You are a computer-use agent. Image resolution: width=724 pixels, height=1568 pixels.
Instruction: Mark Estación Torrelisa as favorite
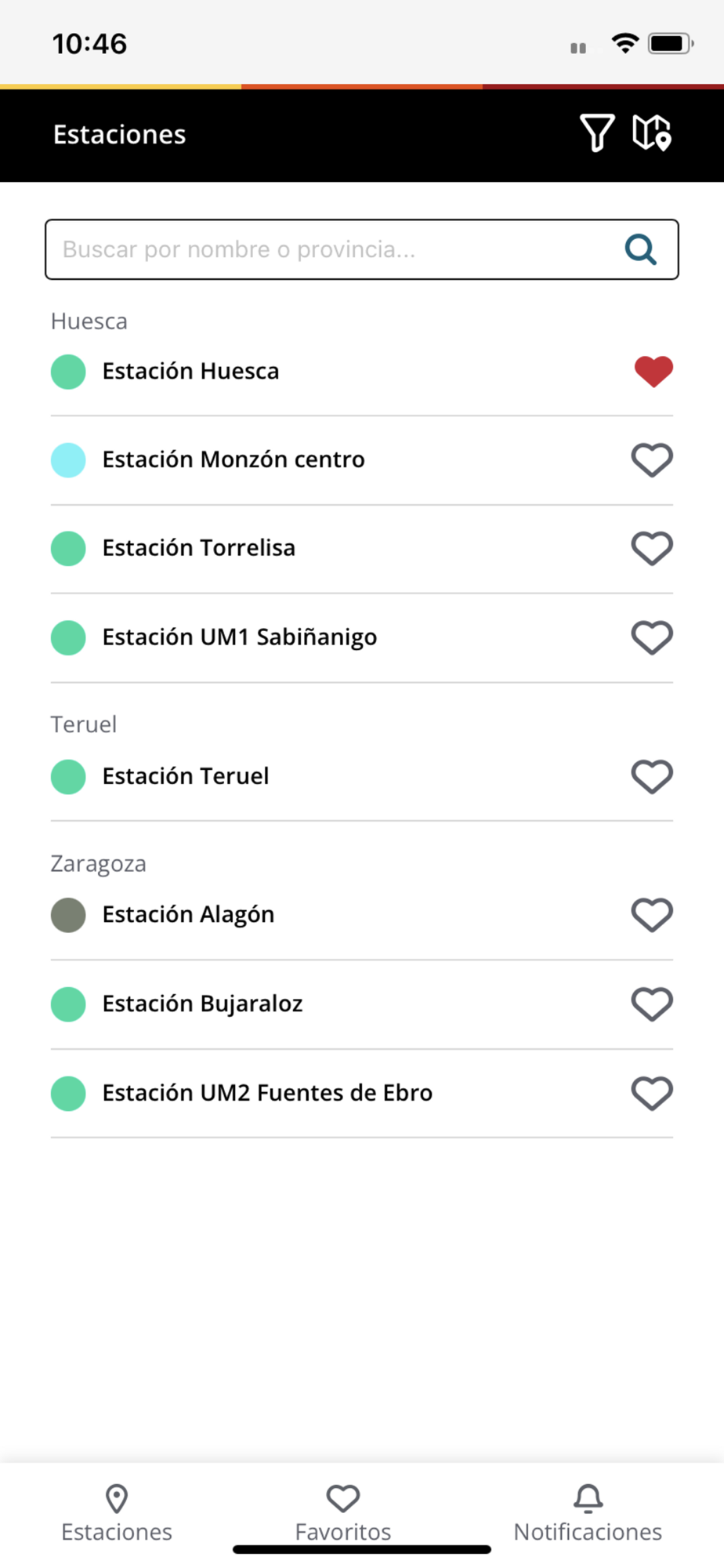652,549
